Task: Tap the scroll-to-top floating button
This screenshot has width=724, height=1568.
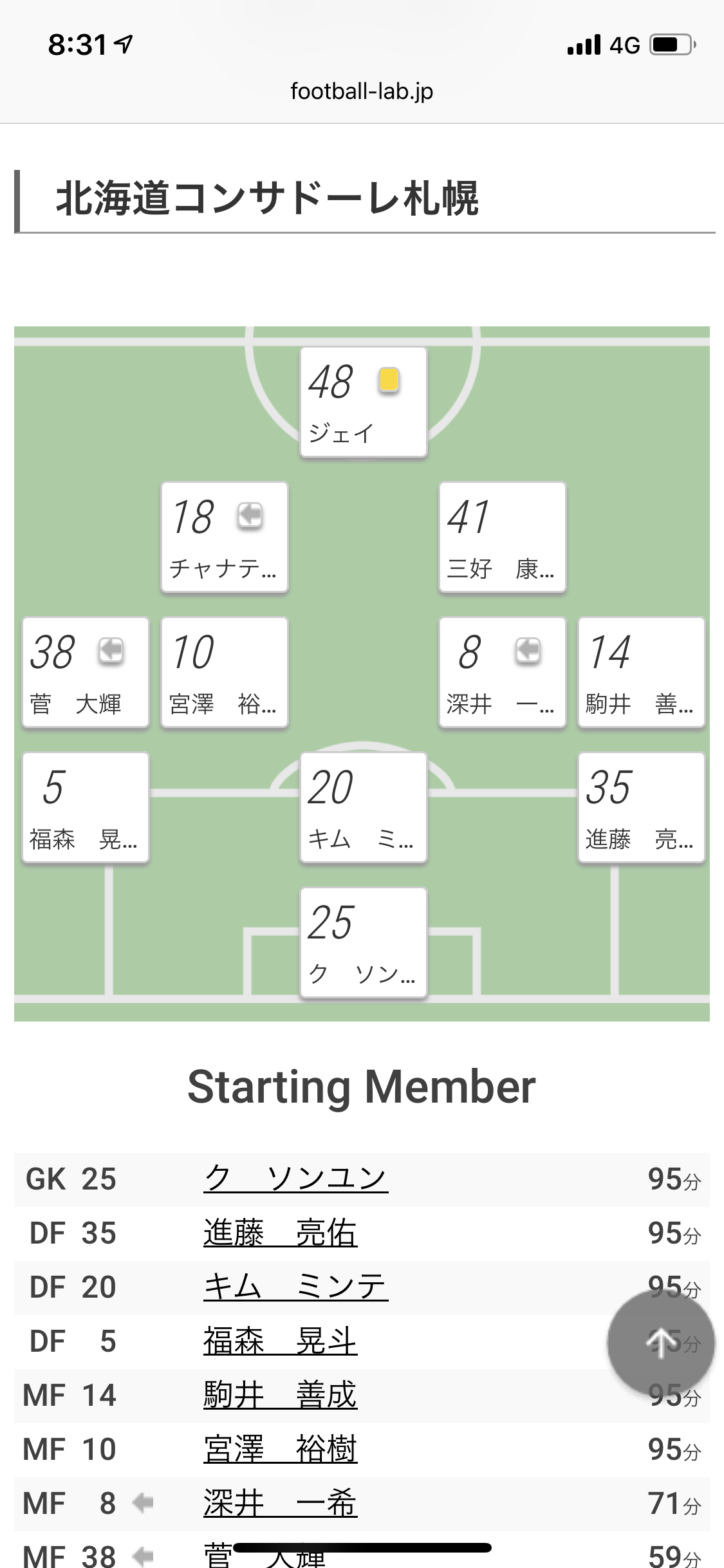Action: click(661, 1342)
